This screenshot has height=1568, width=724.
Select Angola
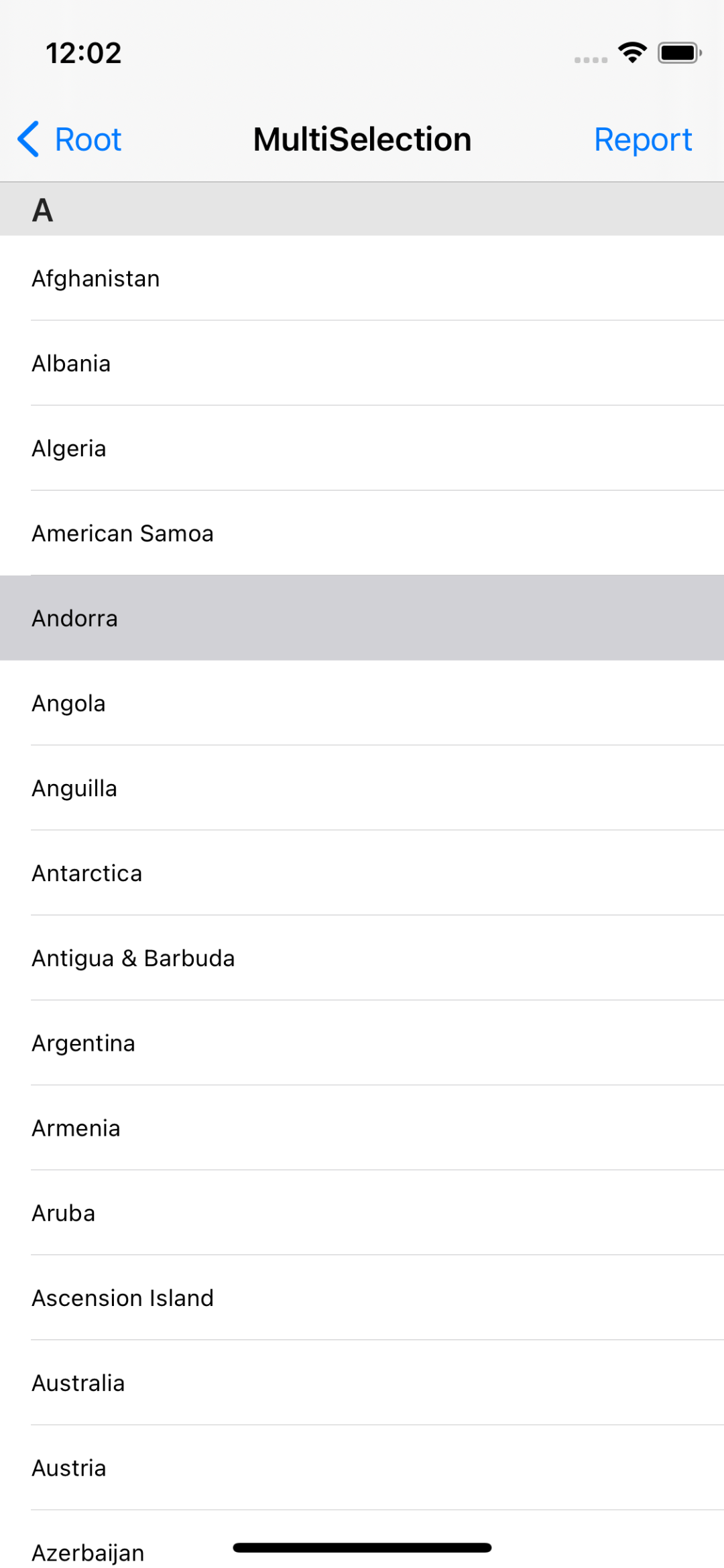tap(362, 703)
